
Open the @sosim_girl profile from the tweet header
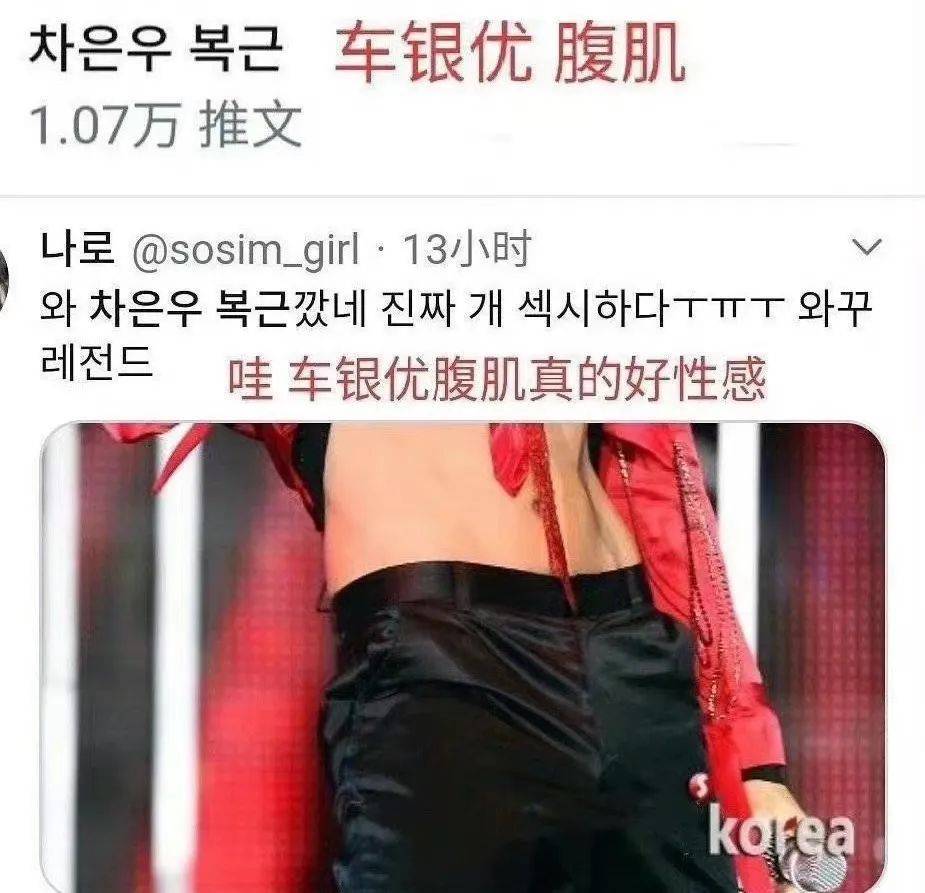coord(245,252)
